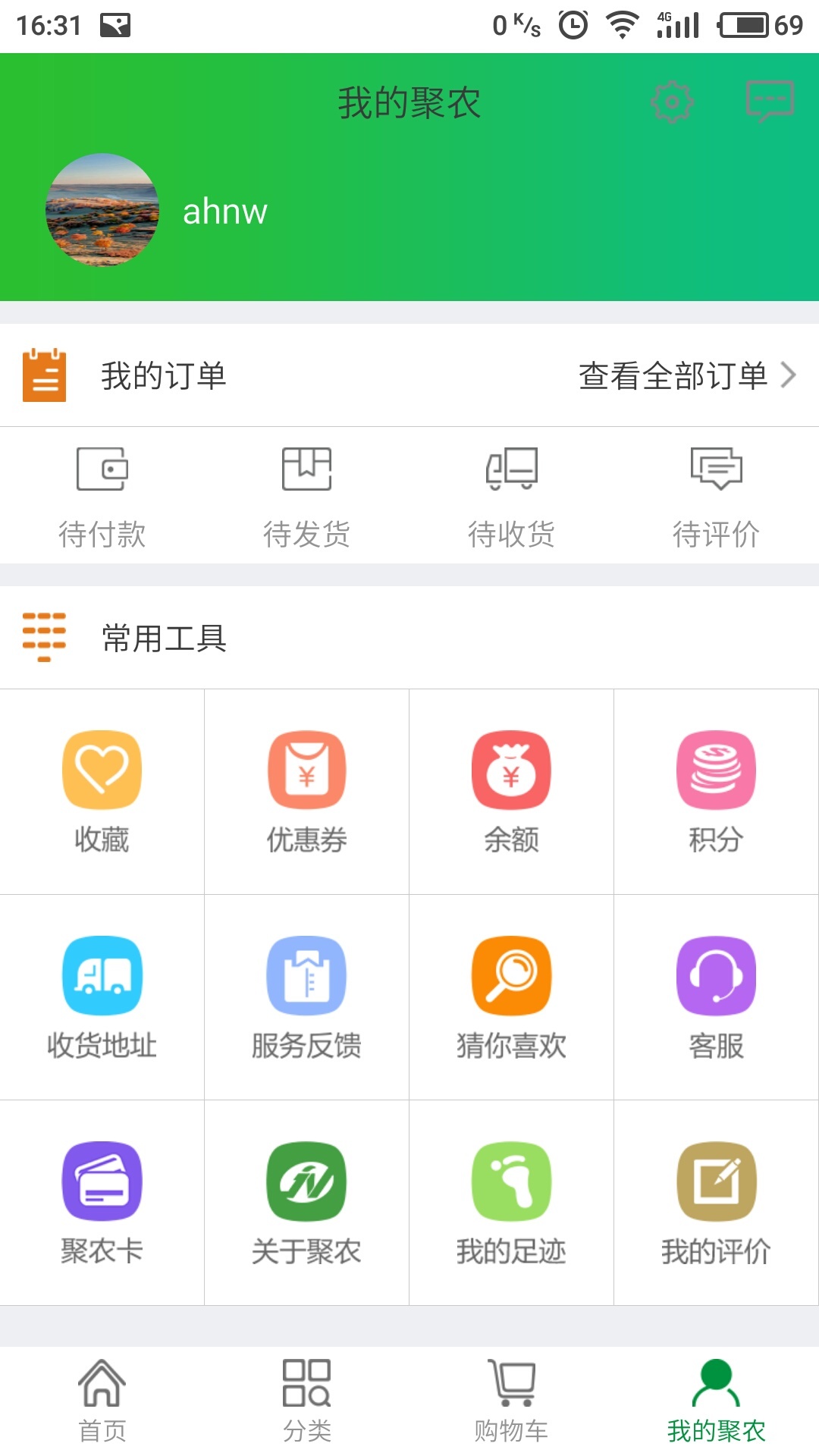Contact customer service (客服)
Viewport: 819px width, 1456px height.
(x=716, y=996)
